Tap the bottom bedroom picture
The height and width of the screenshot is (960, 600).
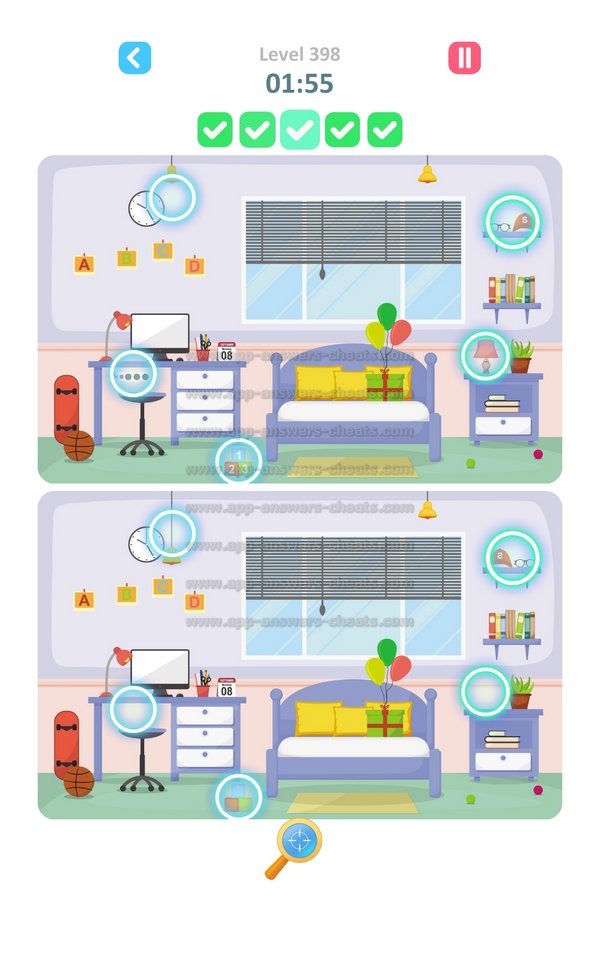(300, 654)
